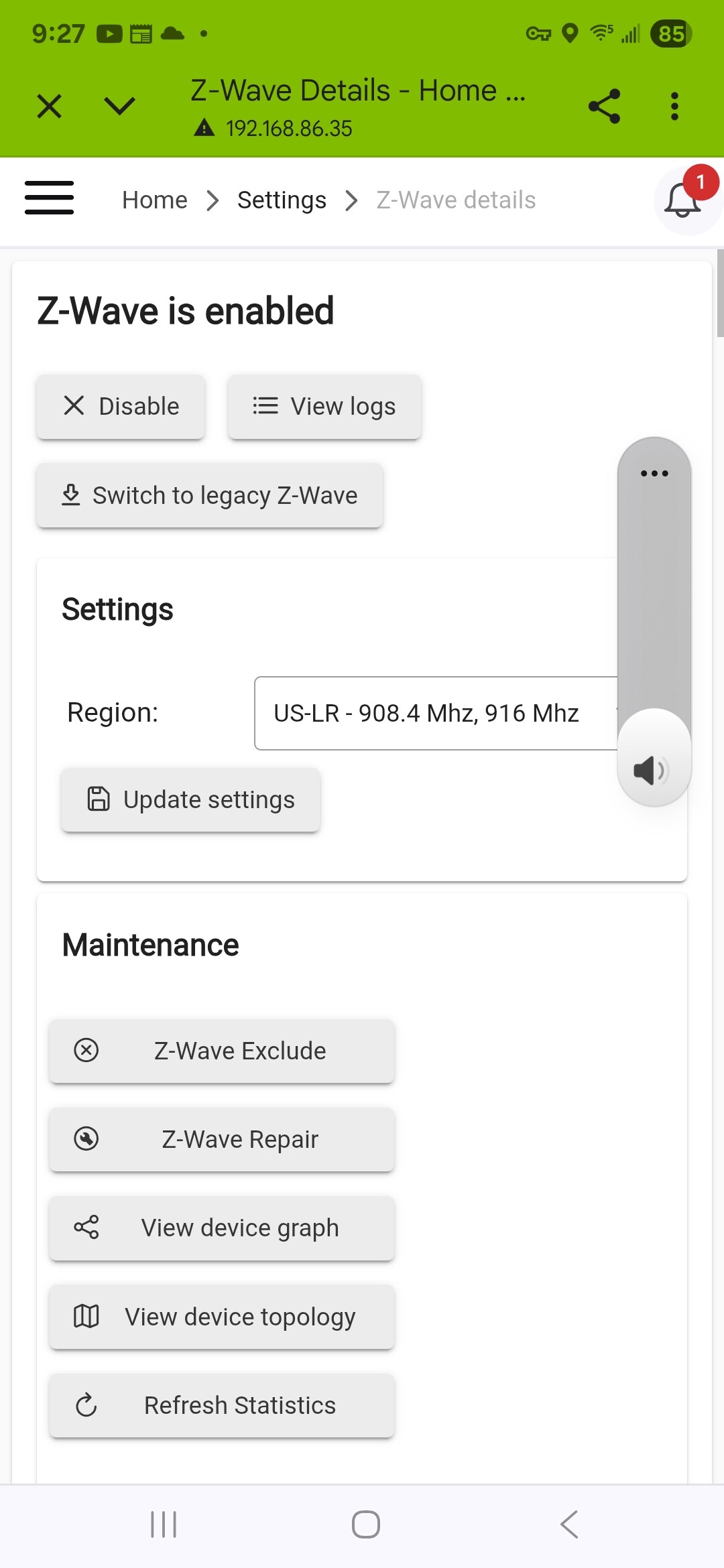Tap the Update settings button
Screen dimensions: 724x1568
191,800
